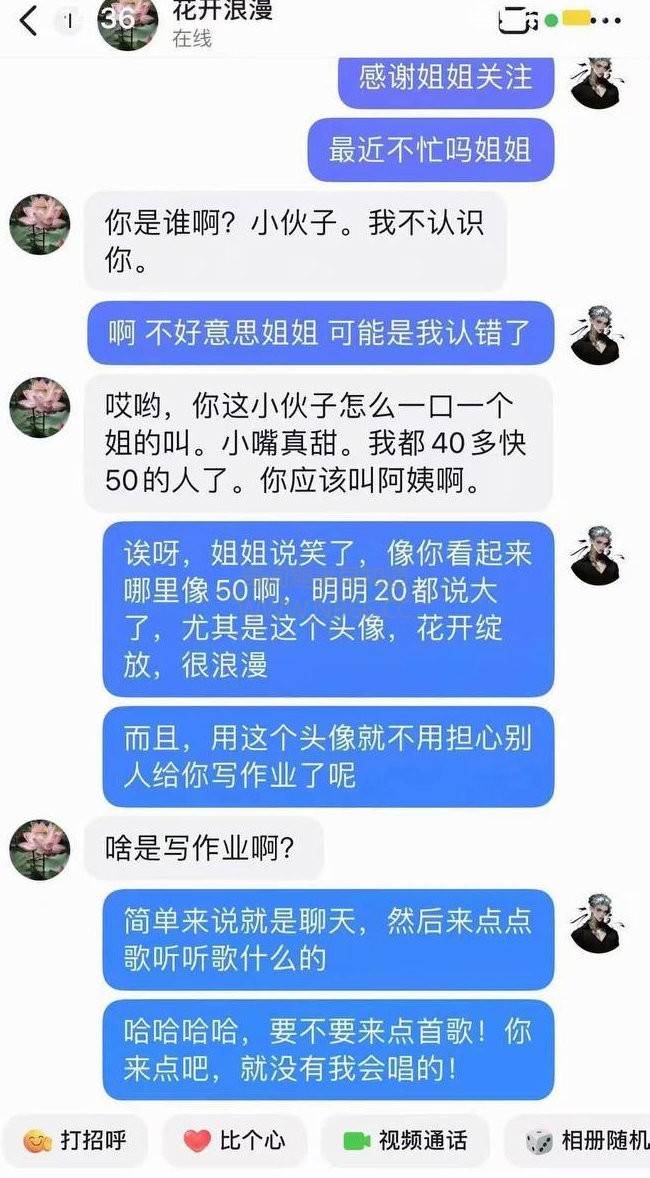Go back from the chat with 花开浪漫
Screen dimensions: 650x1178
pos(28,19)
